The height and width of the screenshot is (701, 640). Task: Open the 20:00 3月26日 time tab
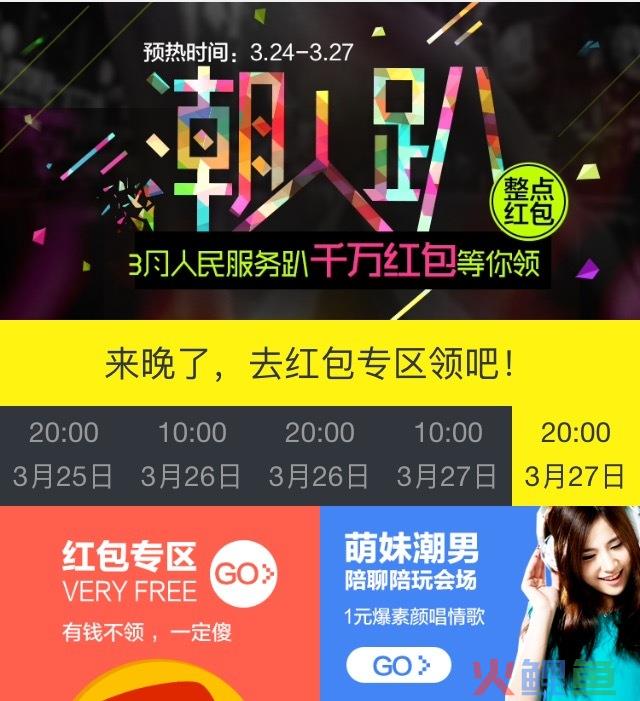[x=319, y=455]
